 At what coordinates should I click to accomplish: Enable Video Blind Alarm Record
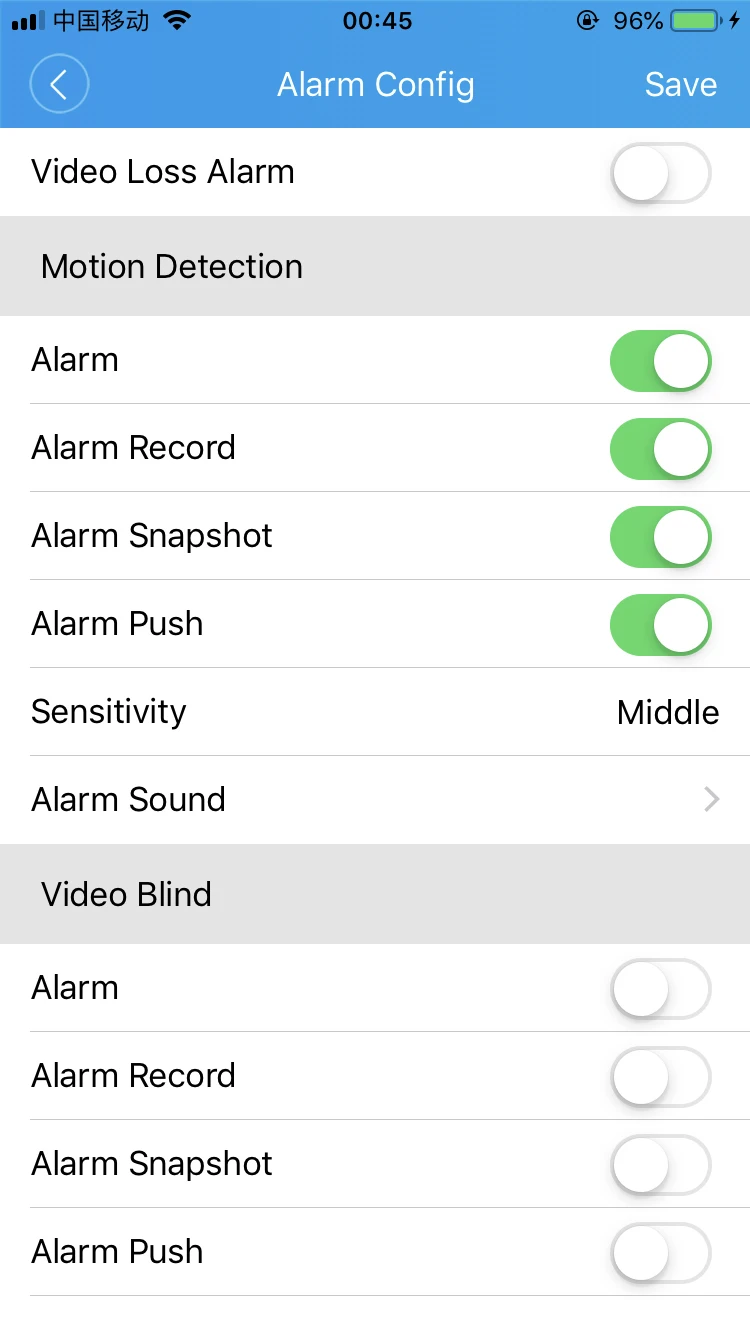coord(661,1077)
